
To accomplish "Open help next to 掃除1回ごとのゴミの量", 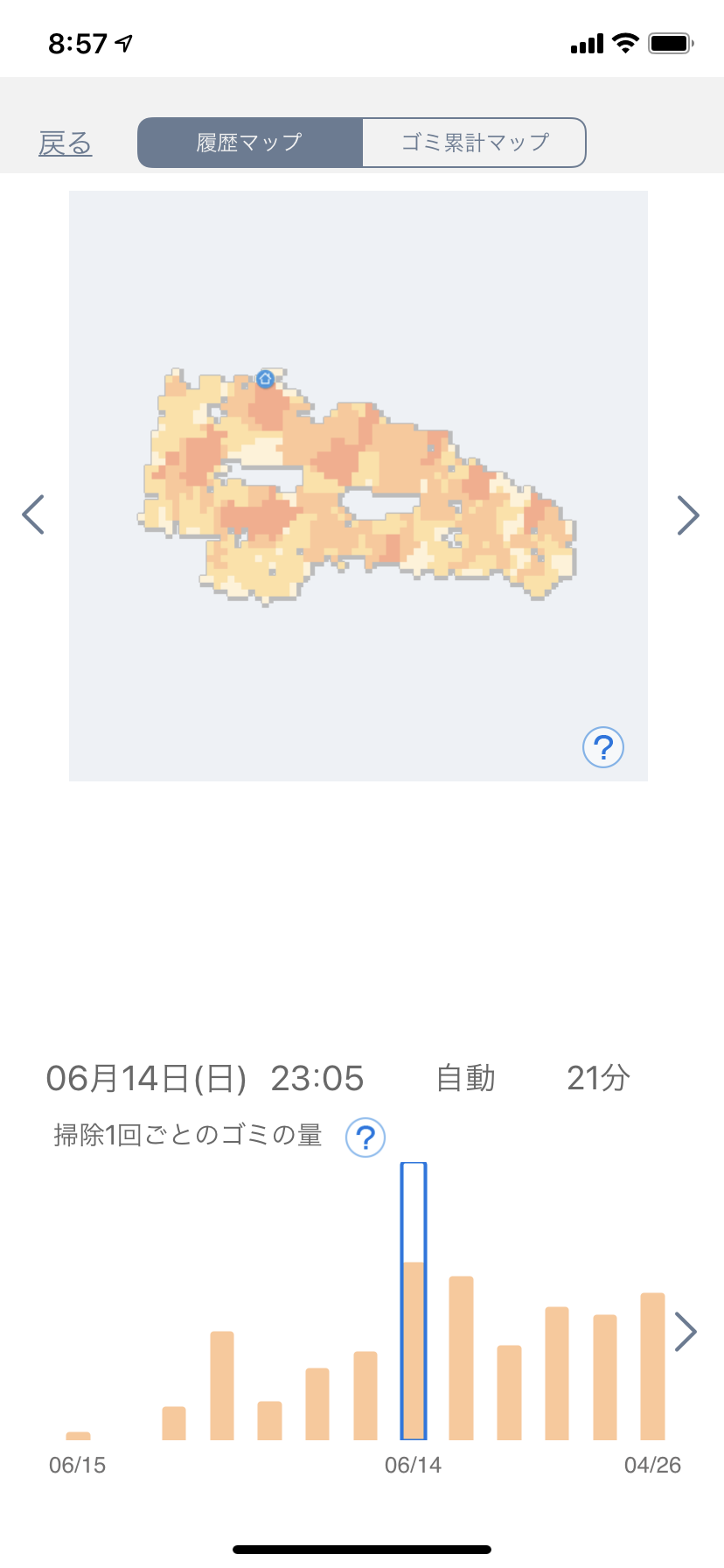I will 365,1137.
